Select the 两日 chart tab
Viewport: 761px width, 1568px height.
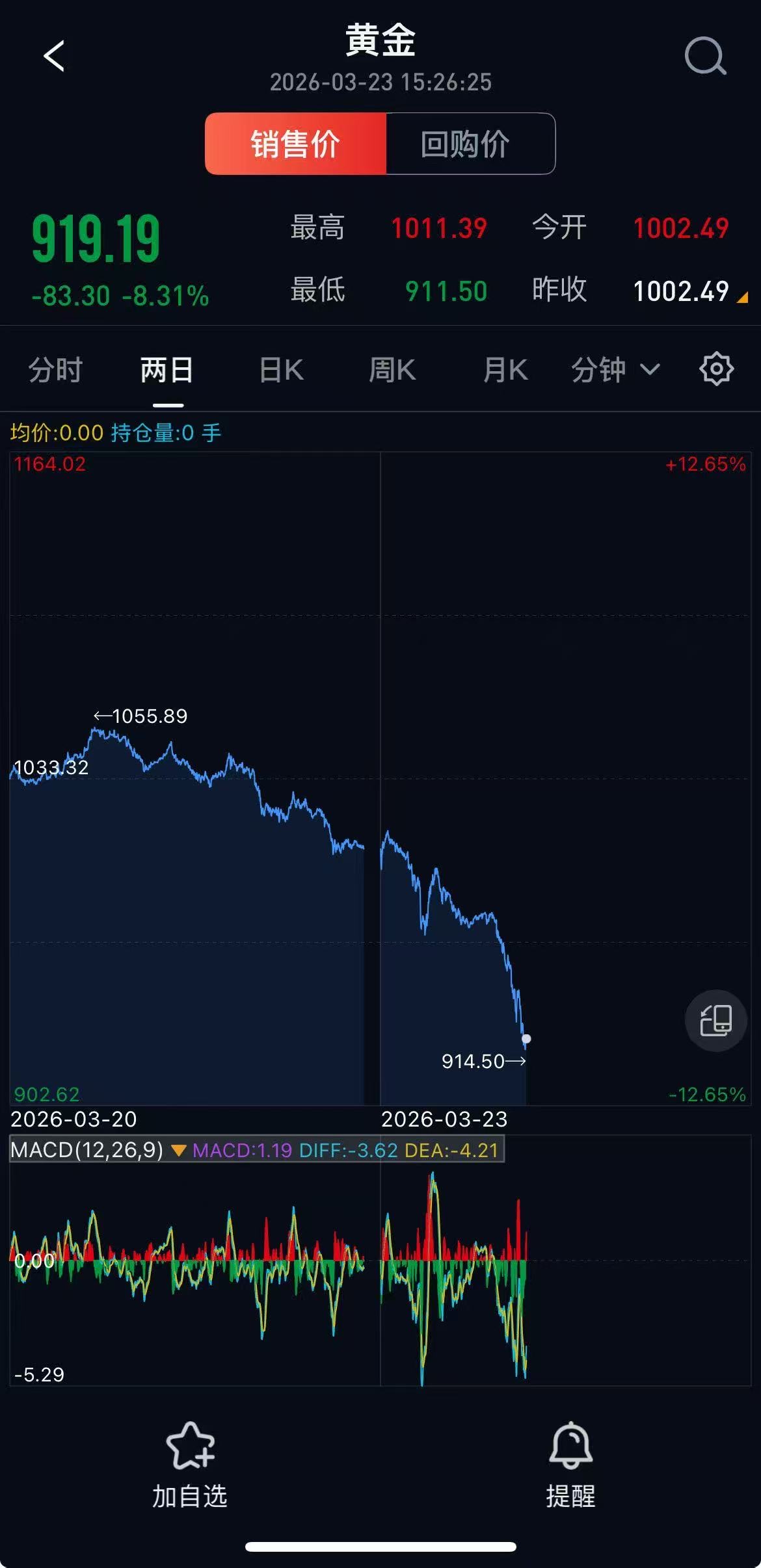pos(167,370)
